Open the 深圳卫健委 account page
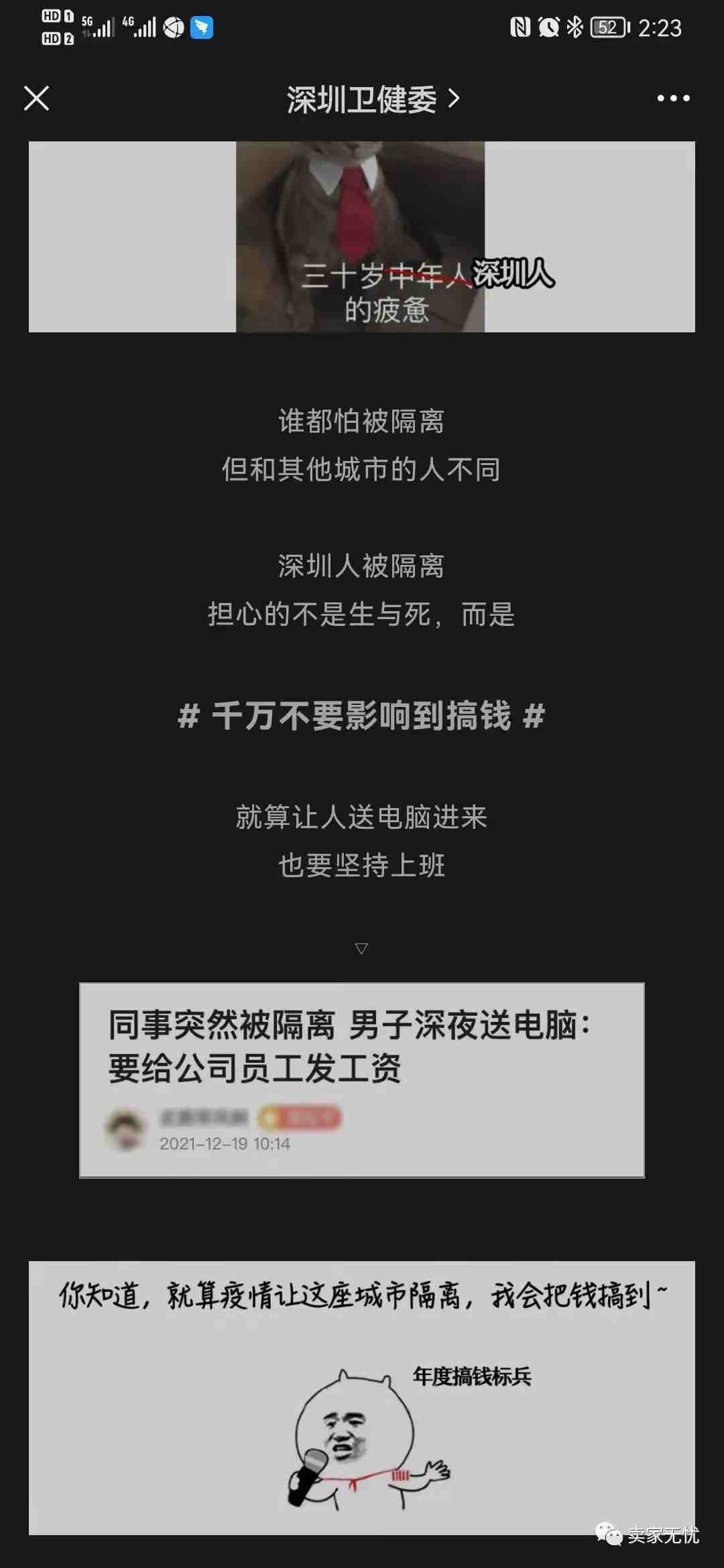The height and width of the screenshot is (1568, 724). click(373, 99)
